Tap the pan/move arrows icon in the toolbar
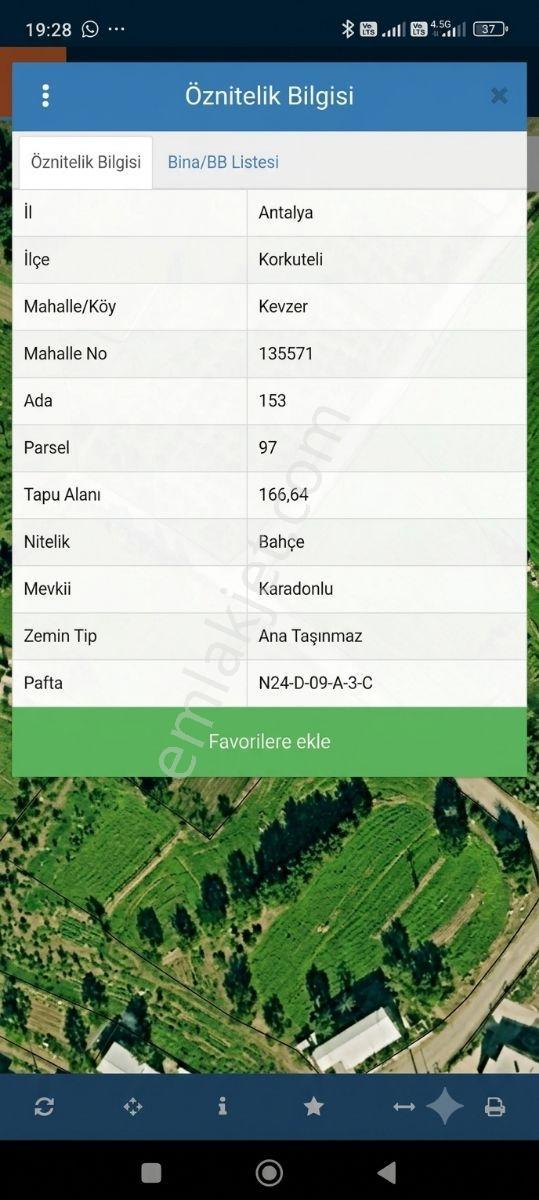Viewport: 539px width, 1200px height. (133, 1106)
